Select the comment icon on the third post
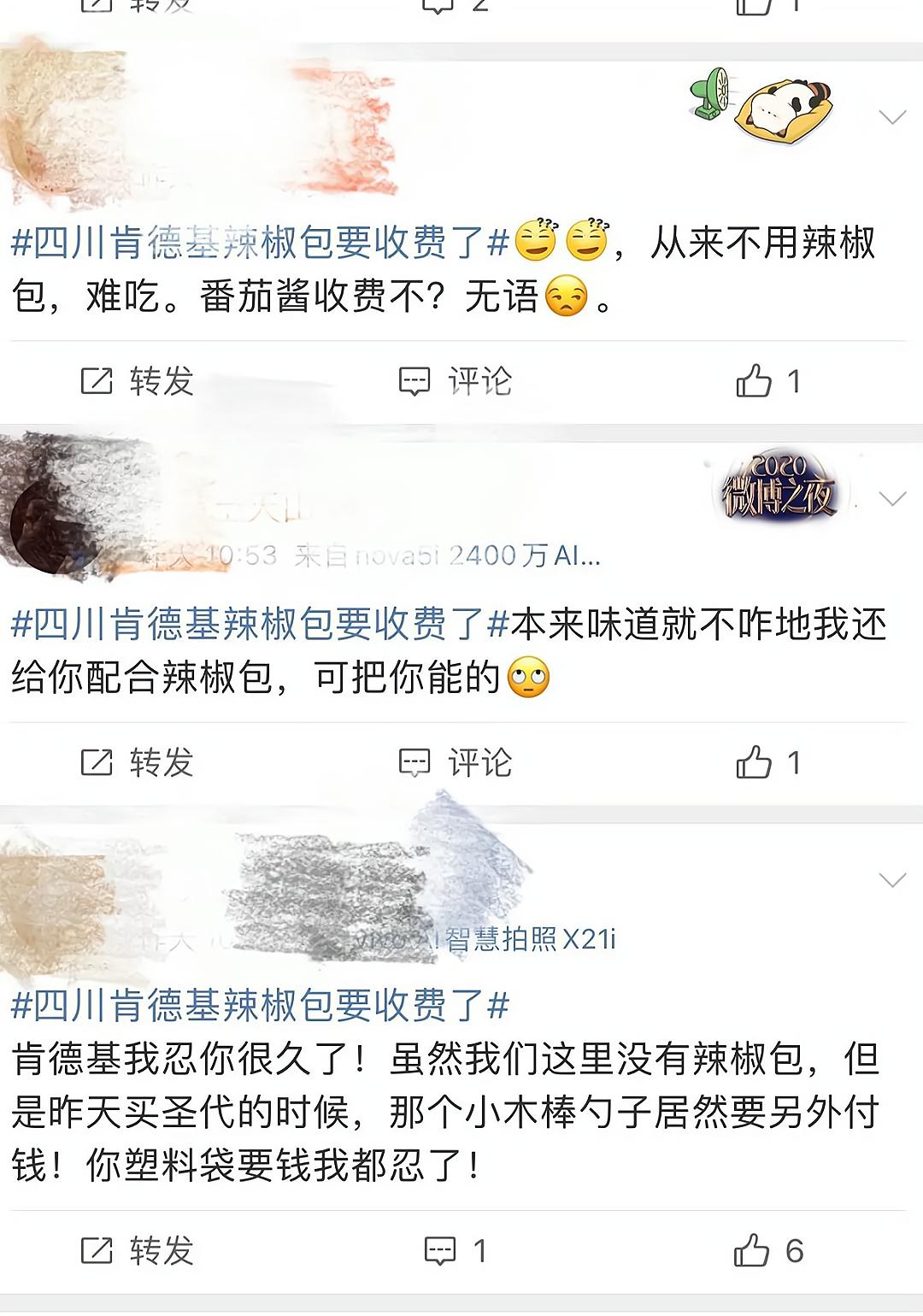This screenshot has width=923, height=1316. click(x=438, y=1253)
